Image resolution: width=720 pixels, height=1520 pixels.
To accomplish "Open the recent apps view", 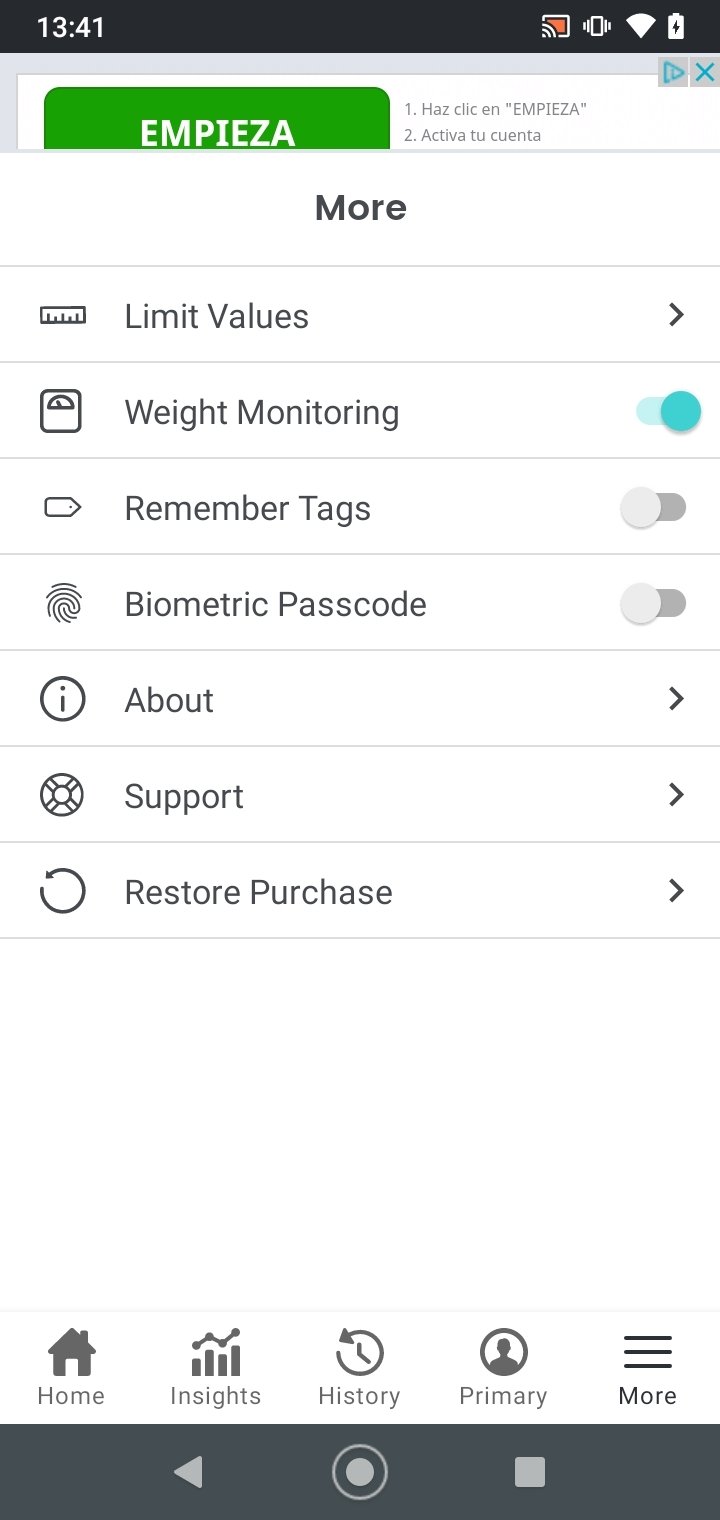I will pyautogui.click(x=529, y=1472).
